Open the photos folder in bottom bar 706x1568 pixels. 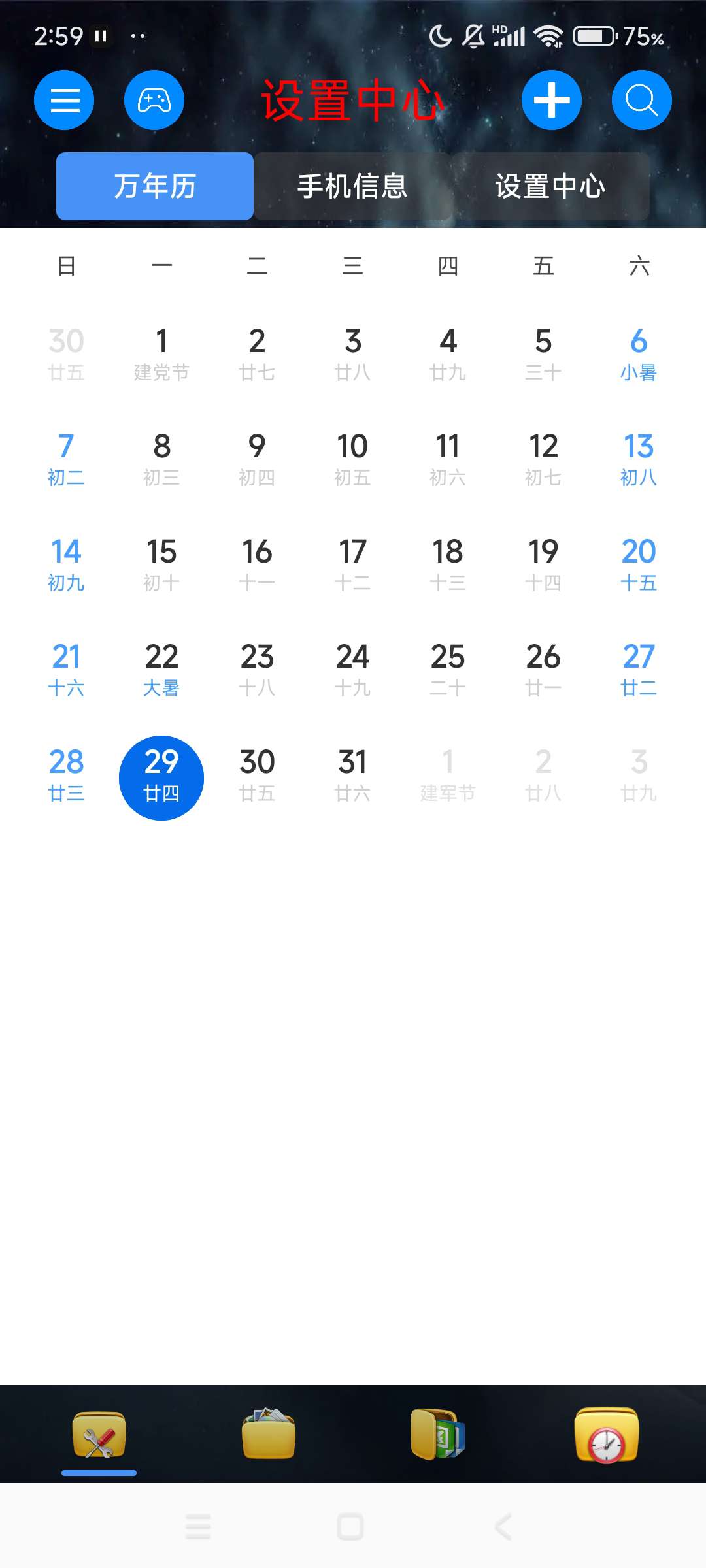click(268, 1435)
